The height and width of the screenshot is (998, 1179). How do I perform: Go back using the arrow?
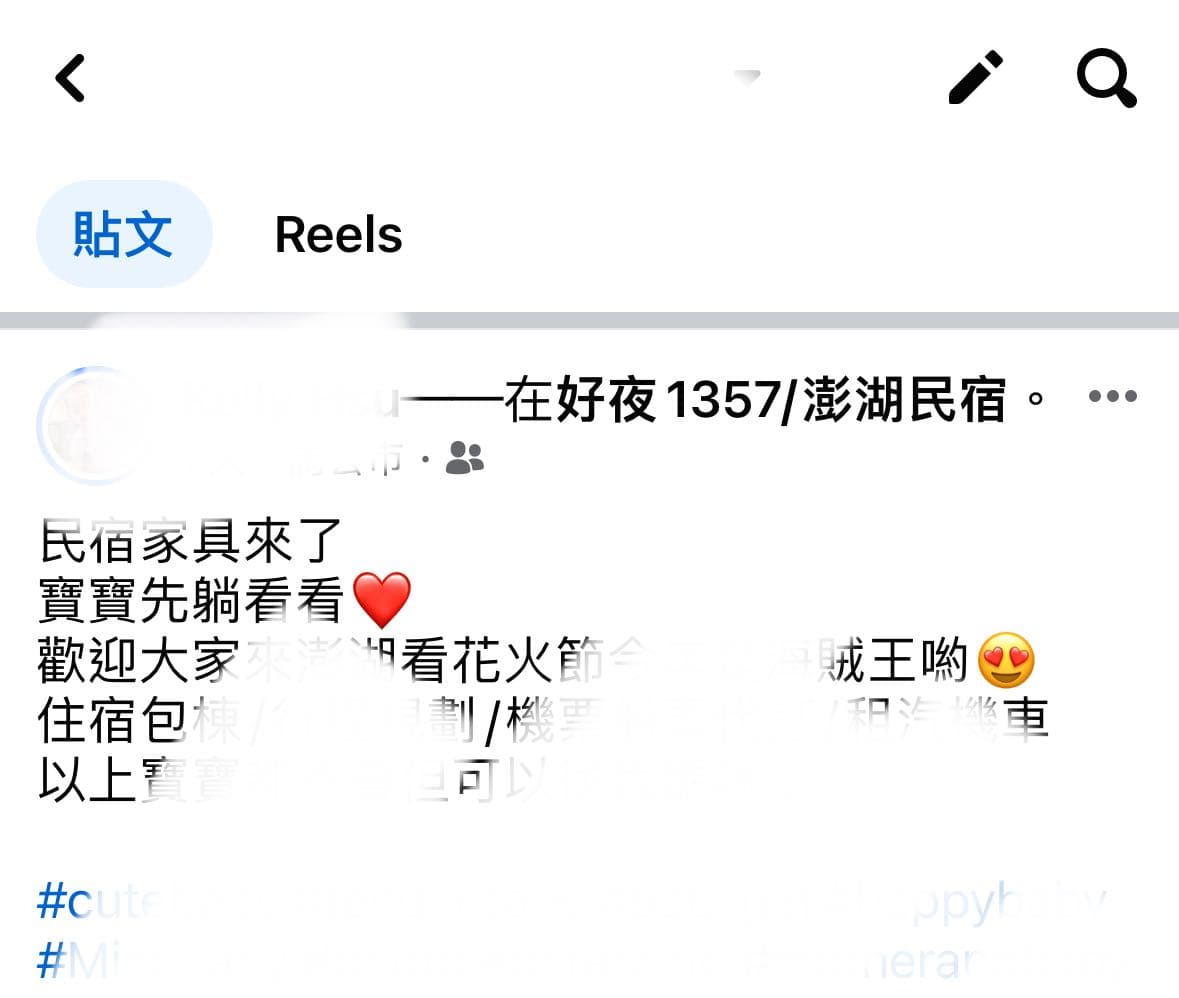(70, 78)
